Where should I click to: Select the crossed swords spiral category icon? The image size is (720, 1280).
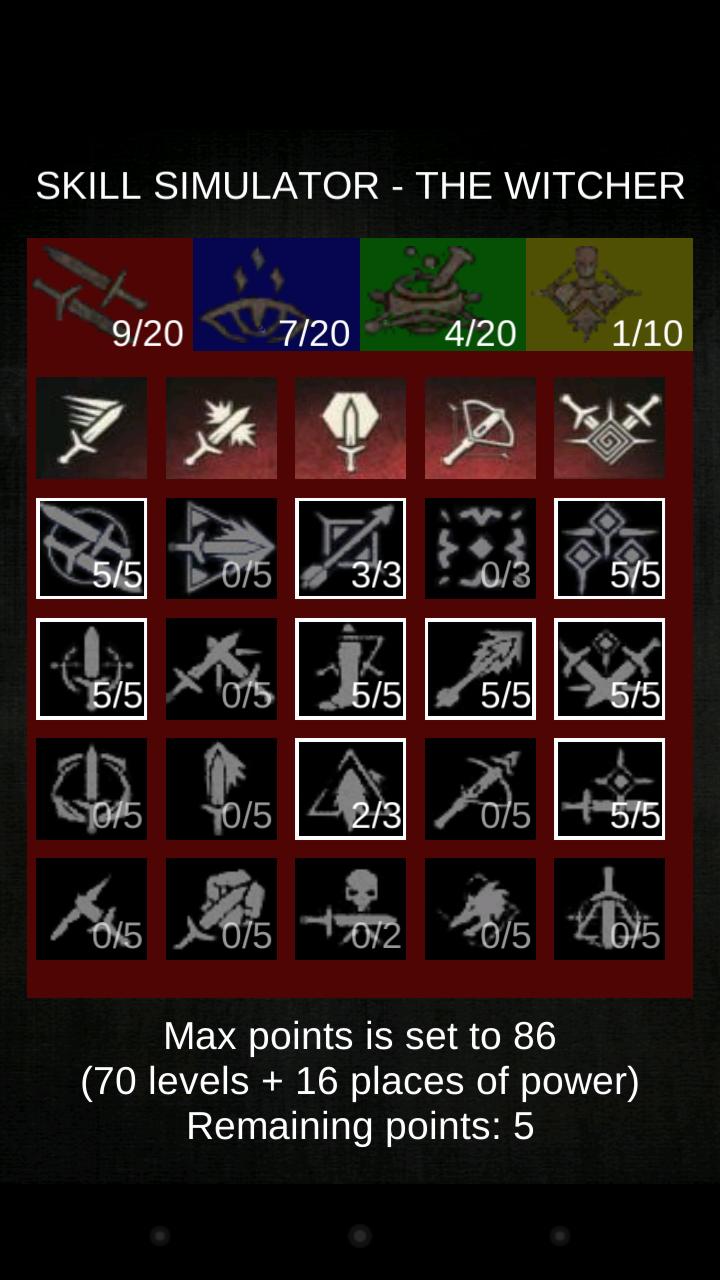pos(609,428)
